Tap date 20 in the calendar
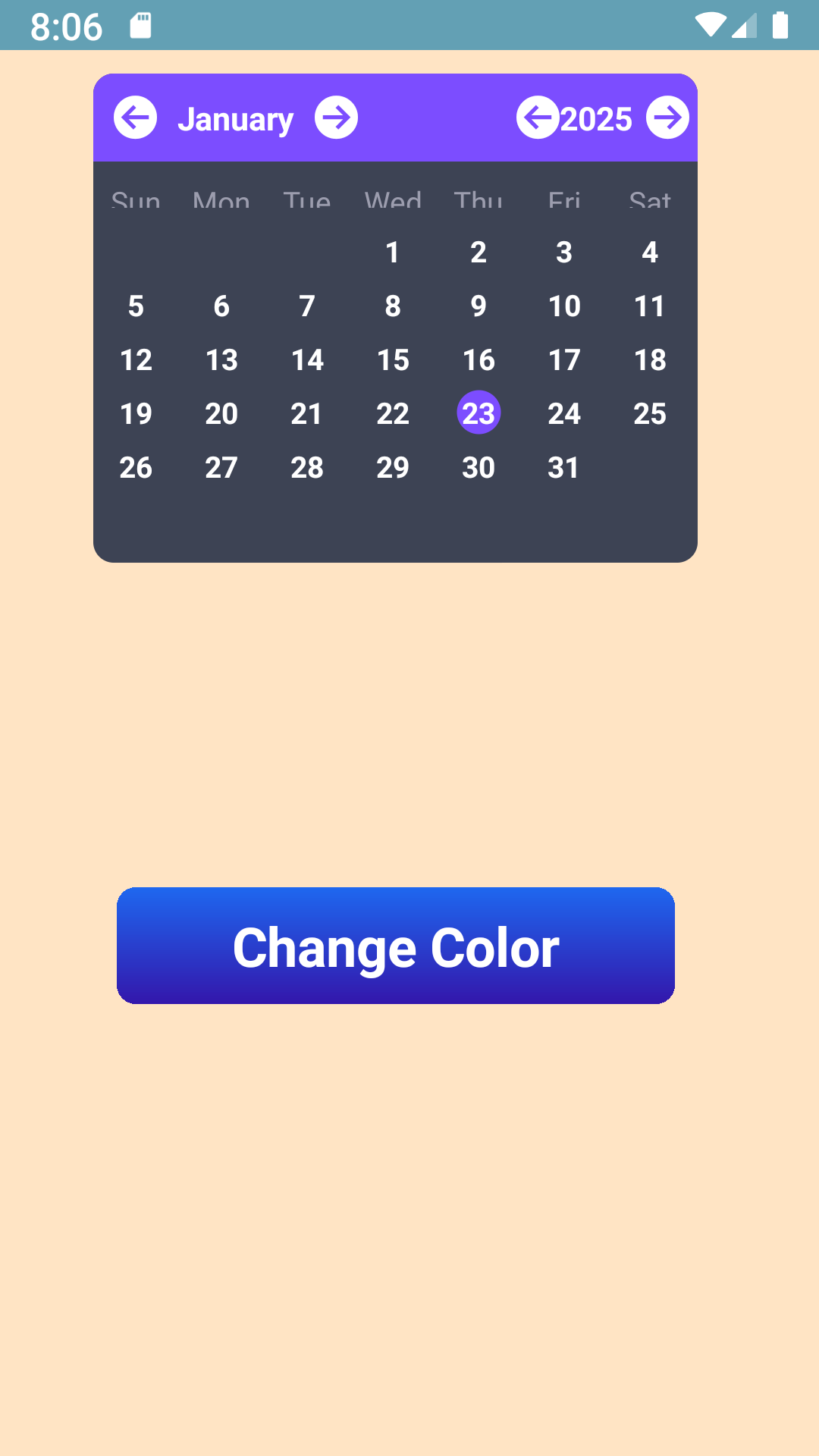This screenshot has height=1456, width=819. click(221, 414)
